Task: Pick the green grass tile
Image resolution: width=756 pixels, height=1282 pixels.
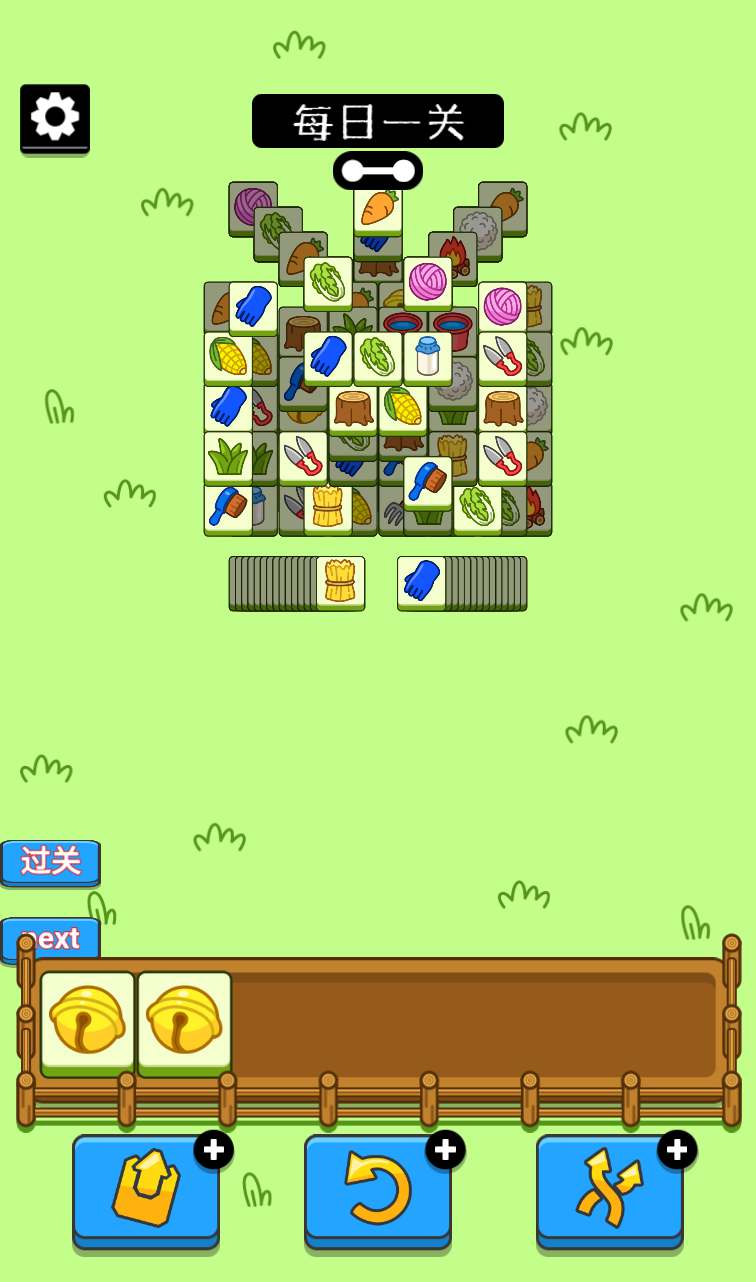Action: 228,457
